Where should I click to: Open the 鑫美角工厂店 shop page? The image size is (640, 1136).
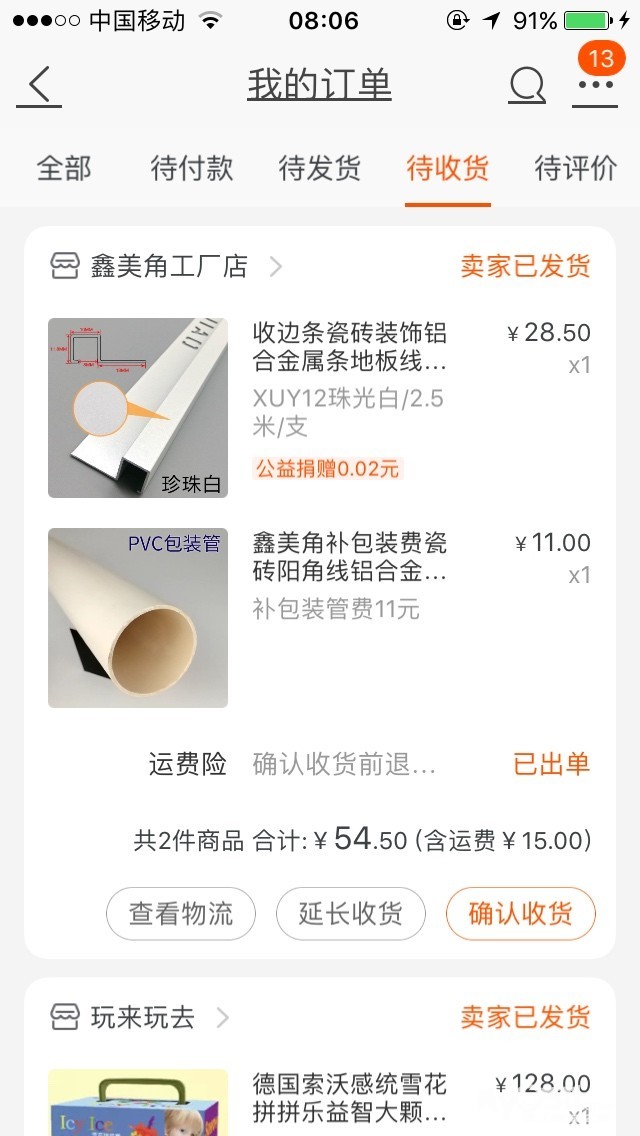168,266
